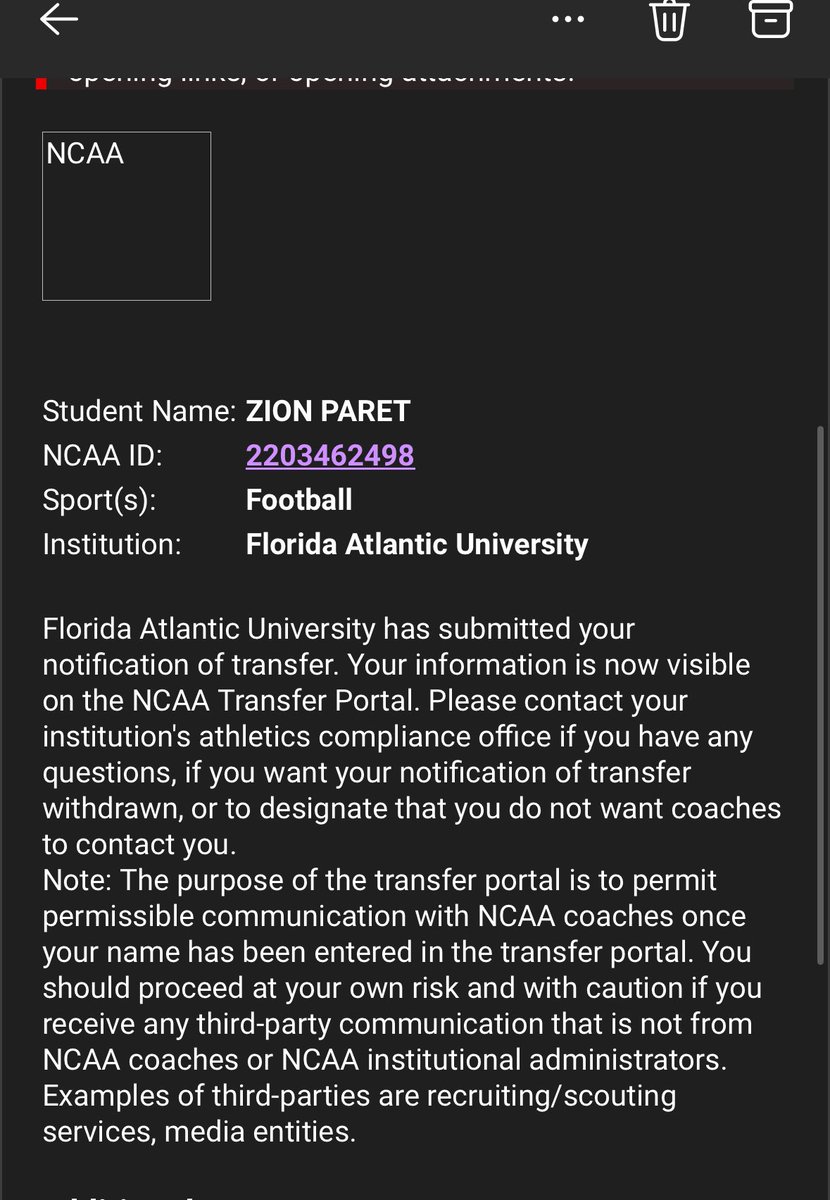Archive this email
The width and height of the screenshot is (830, 1200).
pyautogui.click(x=770, y=18)
